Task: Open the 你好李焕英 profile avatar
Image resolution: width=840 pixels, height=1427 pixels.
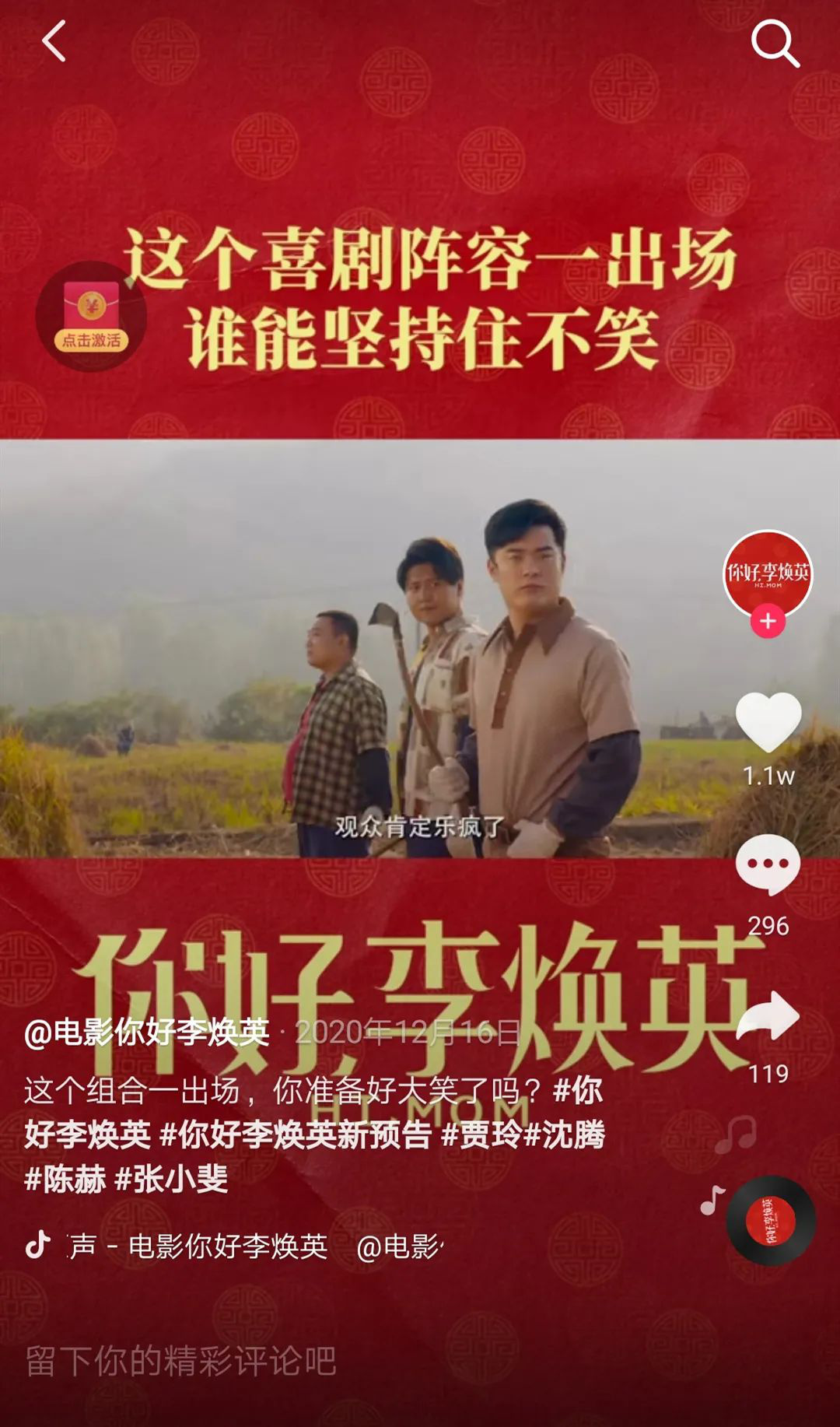Action: click(x=768, y=575)
